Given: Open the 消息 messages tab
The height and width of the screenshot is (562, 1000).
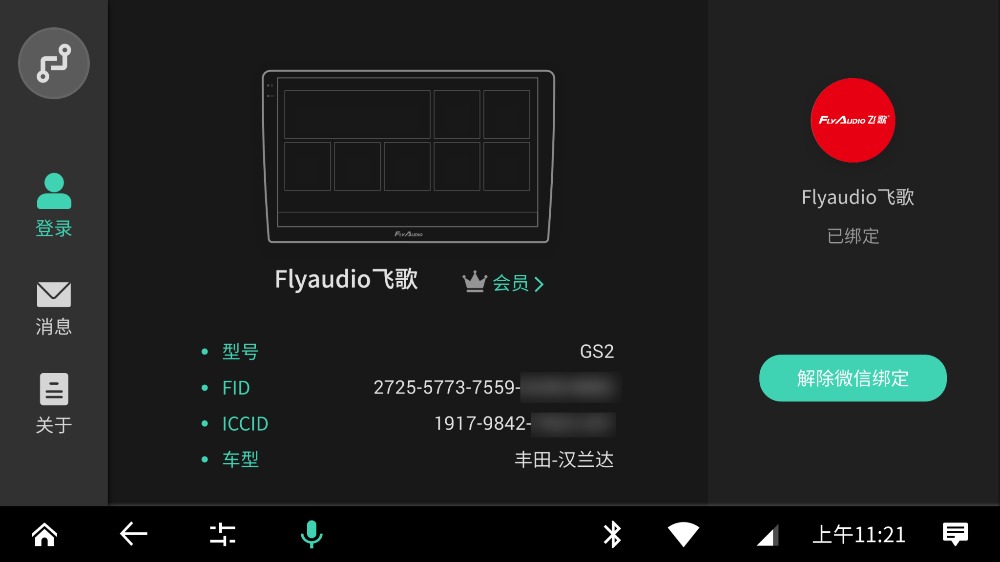Looking at the screenshot, I should click(x=54, y=308).
